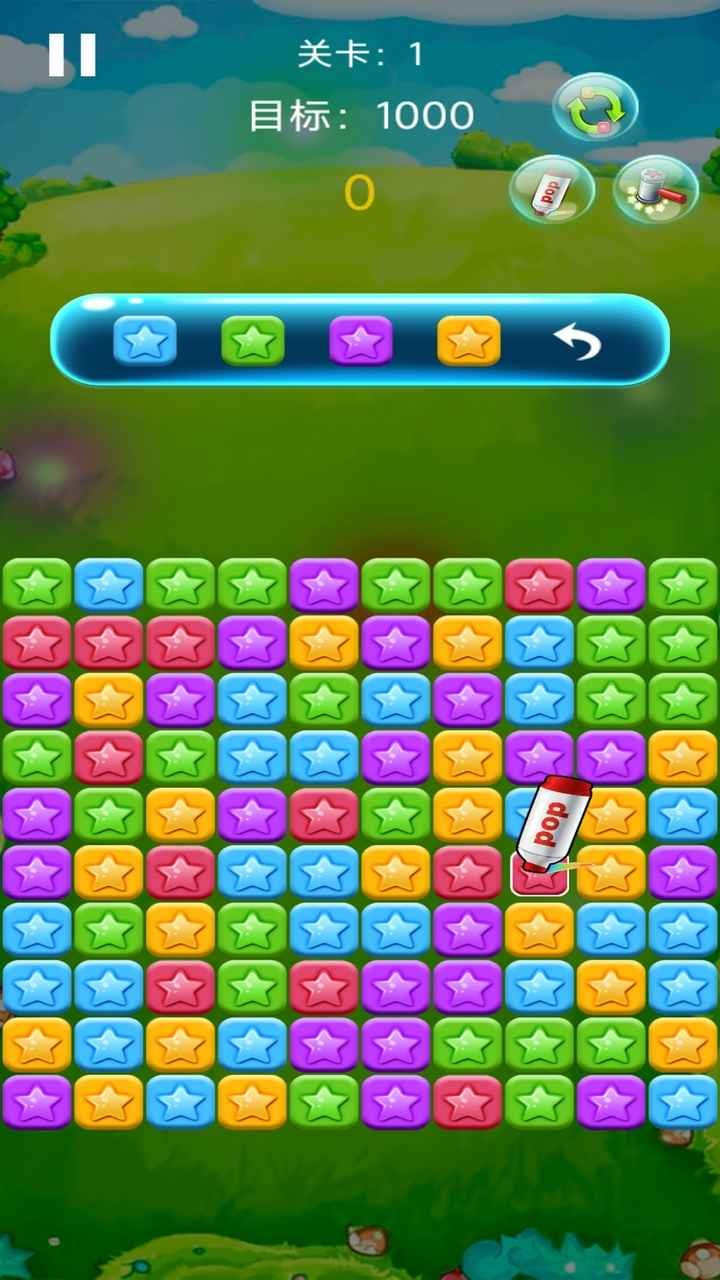Image resolution: width=720 pixels, height=1280 pixels.
Task: Choose purple star color in the bar
Action: pos(361,341)
